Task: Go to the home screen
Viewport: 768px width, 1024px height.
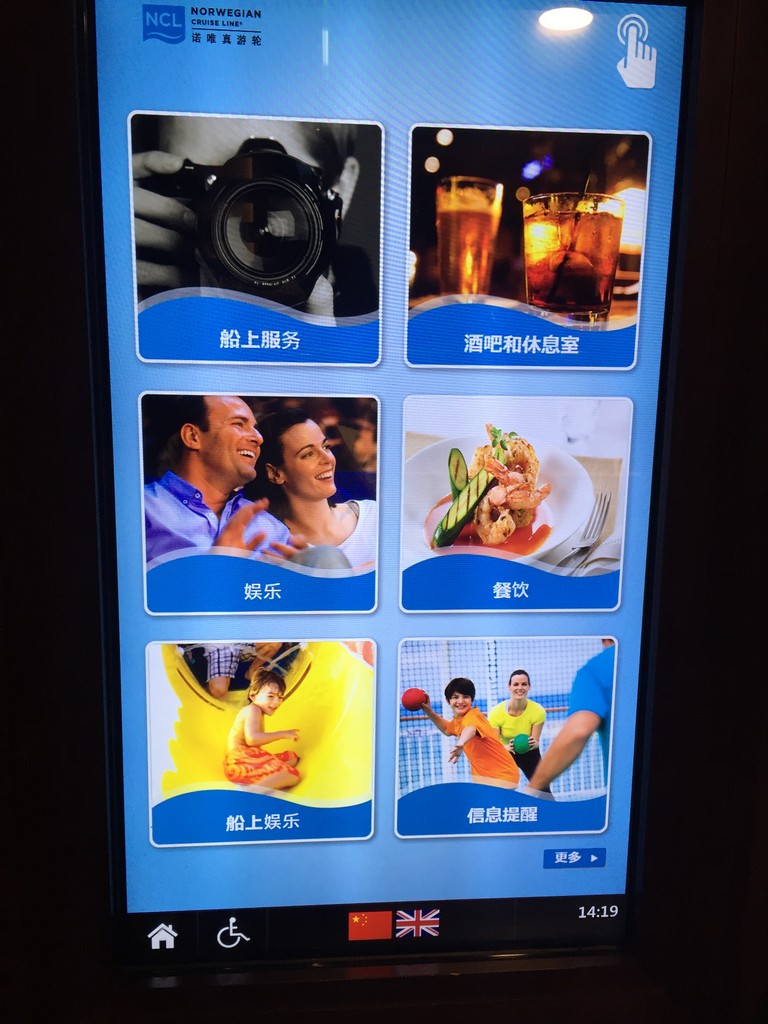Action: point(162,935)
